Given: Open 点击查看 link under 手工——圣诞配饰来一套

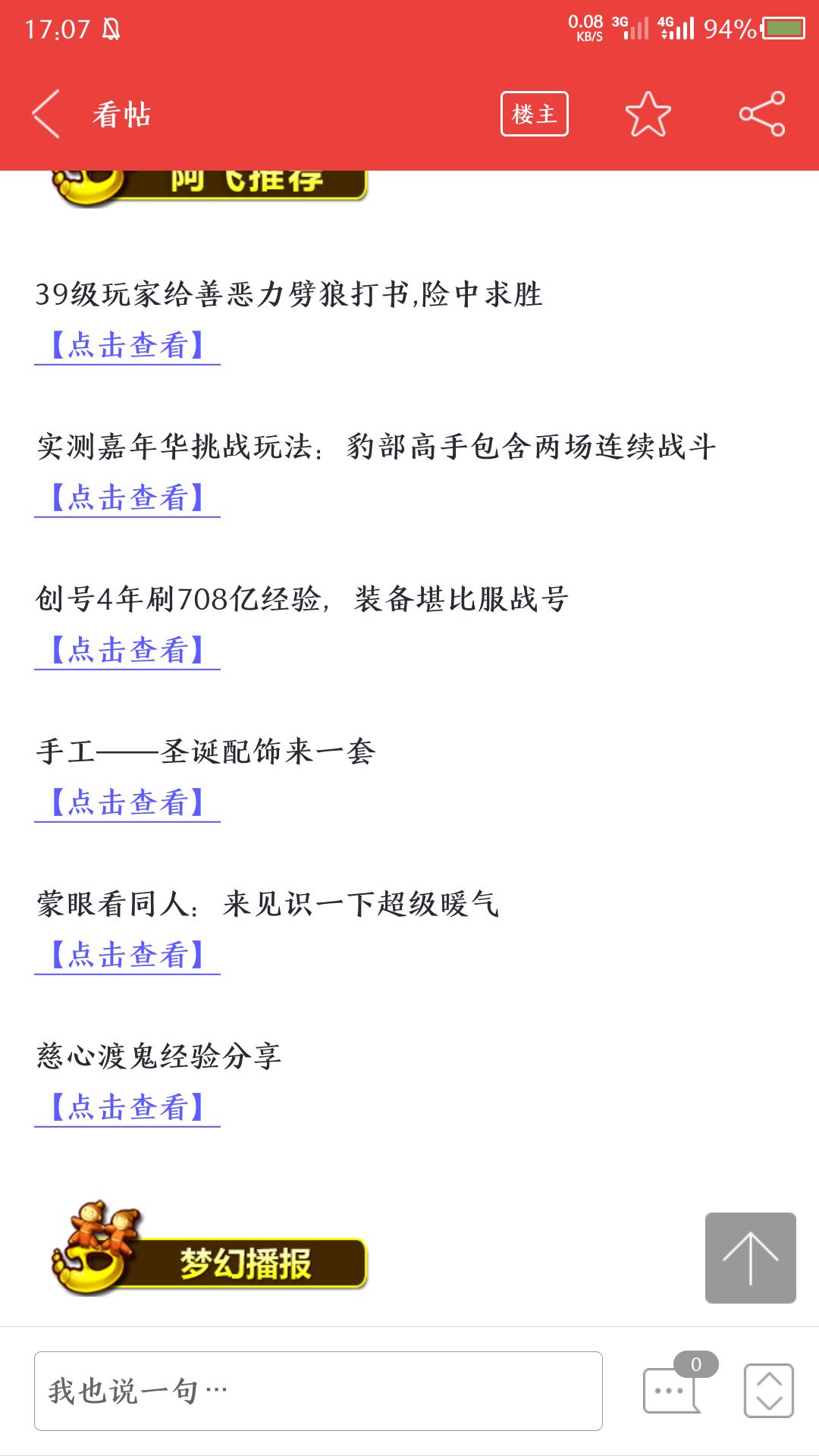Looking at the screenshot, I should (x=127, y=803).
